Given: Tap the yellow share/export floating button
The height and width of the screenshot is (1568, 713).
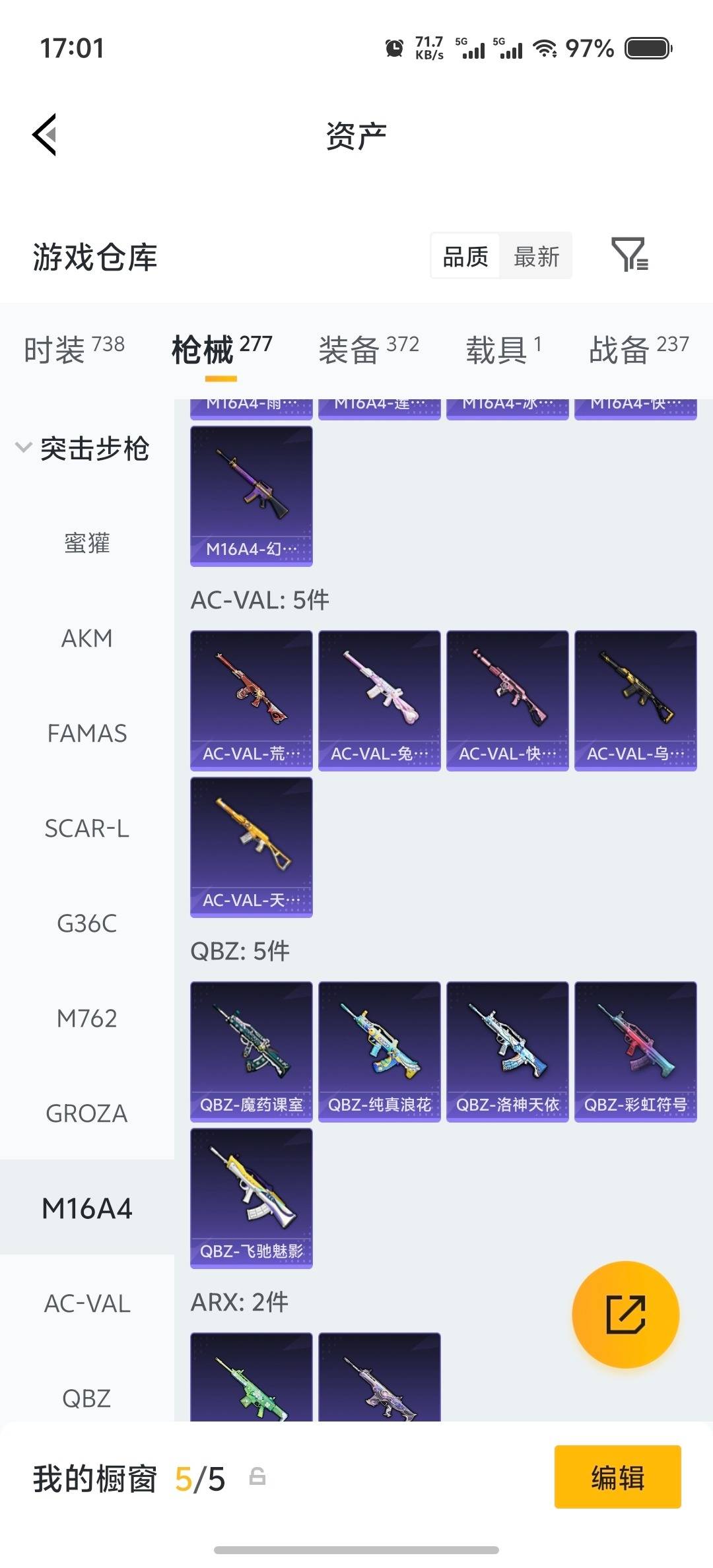Looking at the screenshot, I should pos(625,1315).
